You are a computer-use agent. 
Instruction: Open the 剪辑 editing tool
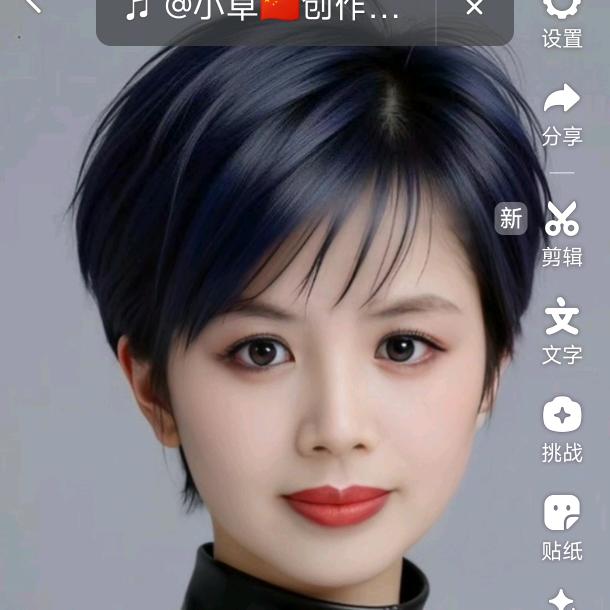pyautogui.click(x=562, y=233)
